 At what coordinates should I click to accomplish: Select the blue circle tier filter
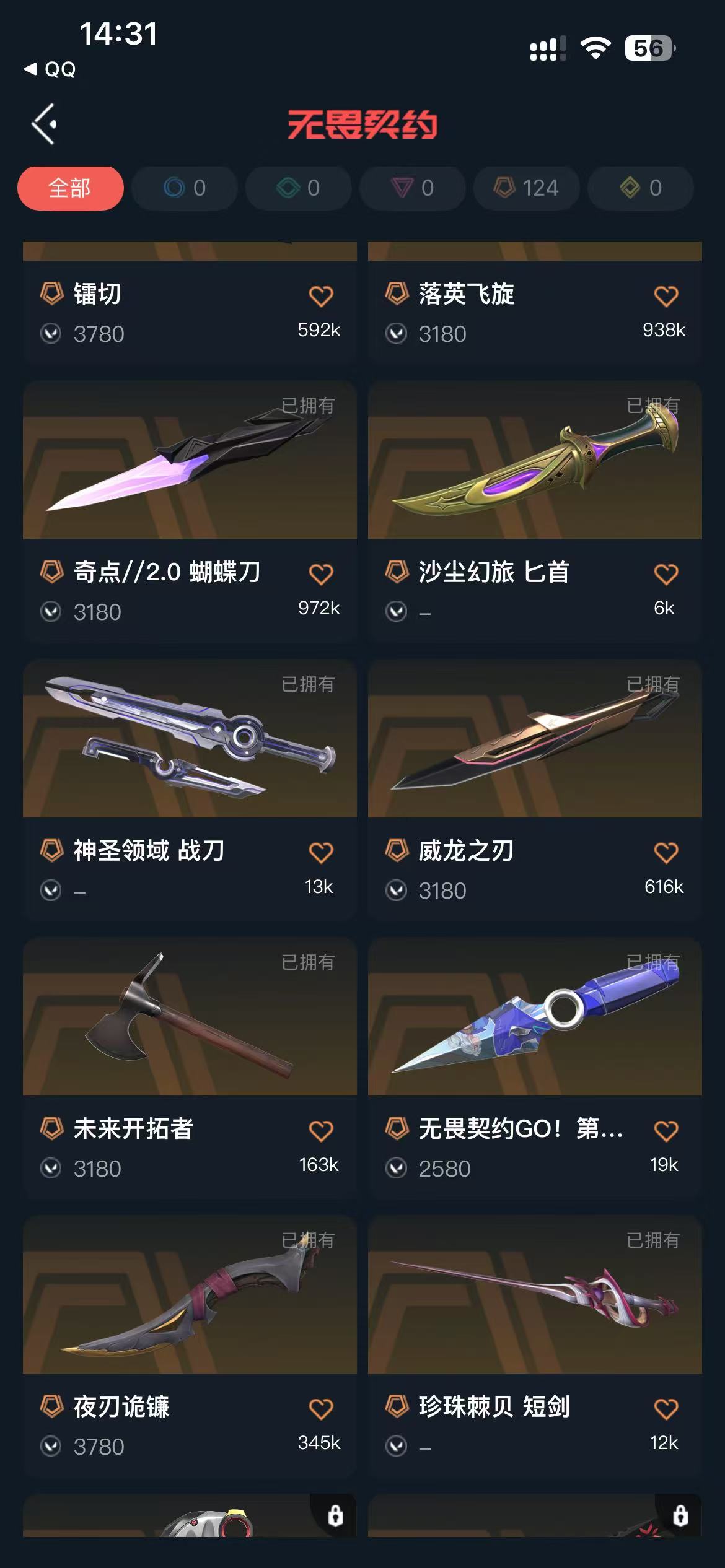[x=185, y=188]
